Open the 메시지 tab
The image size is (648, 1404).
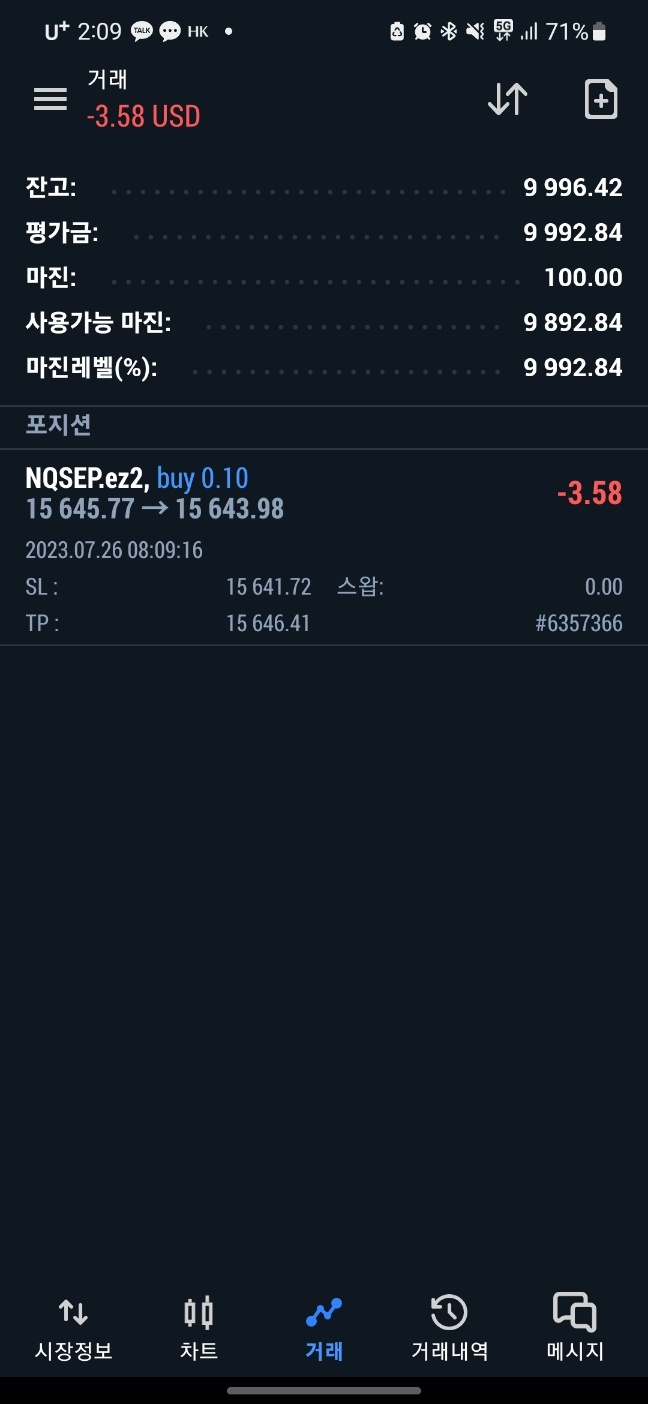click(x=575, y=1329)
